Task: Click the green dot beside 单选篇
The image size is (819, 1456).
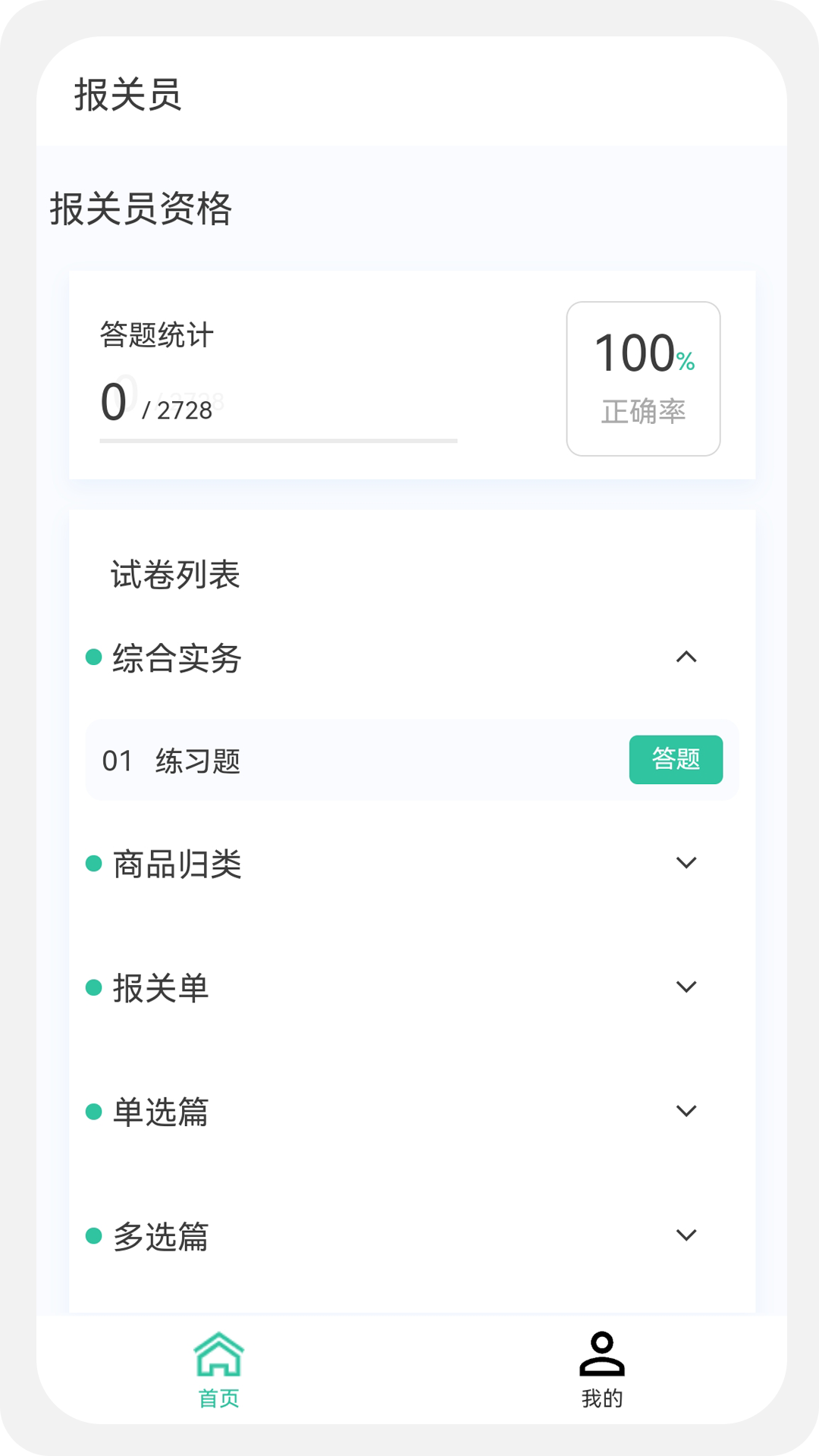Action: coord(93,1111)
